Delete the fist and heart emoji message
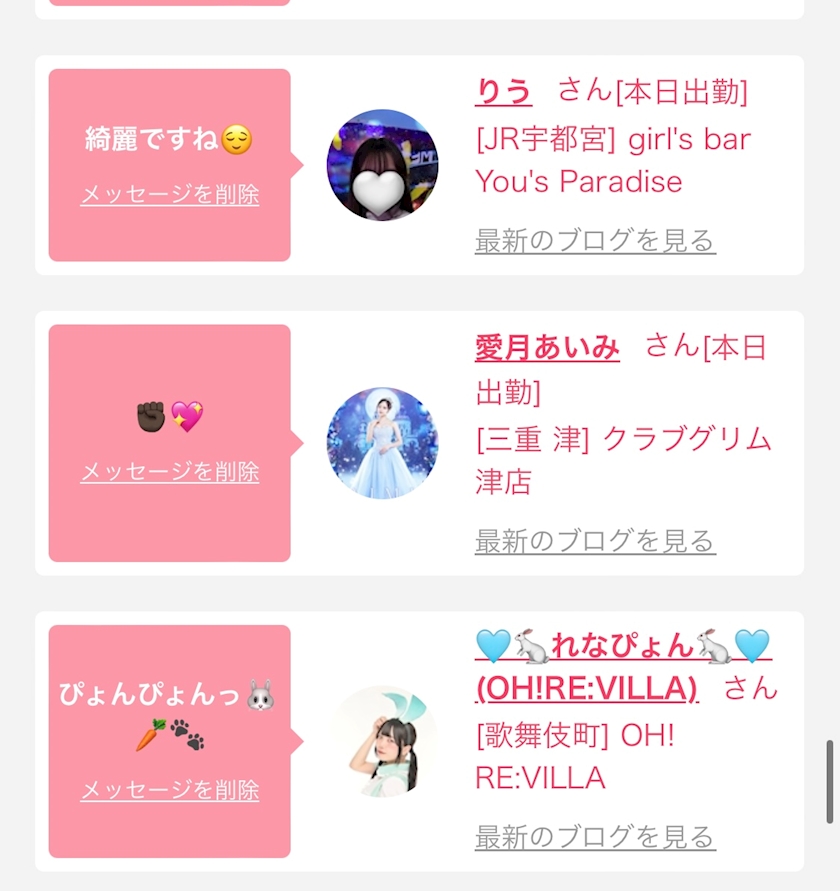This screenshot has height=891, width=840. pos(170,472)
